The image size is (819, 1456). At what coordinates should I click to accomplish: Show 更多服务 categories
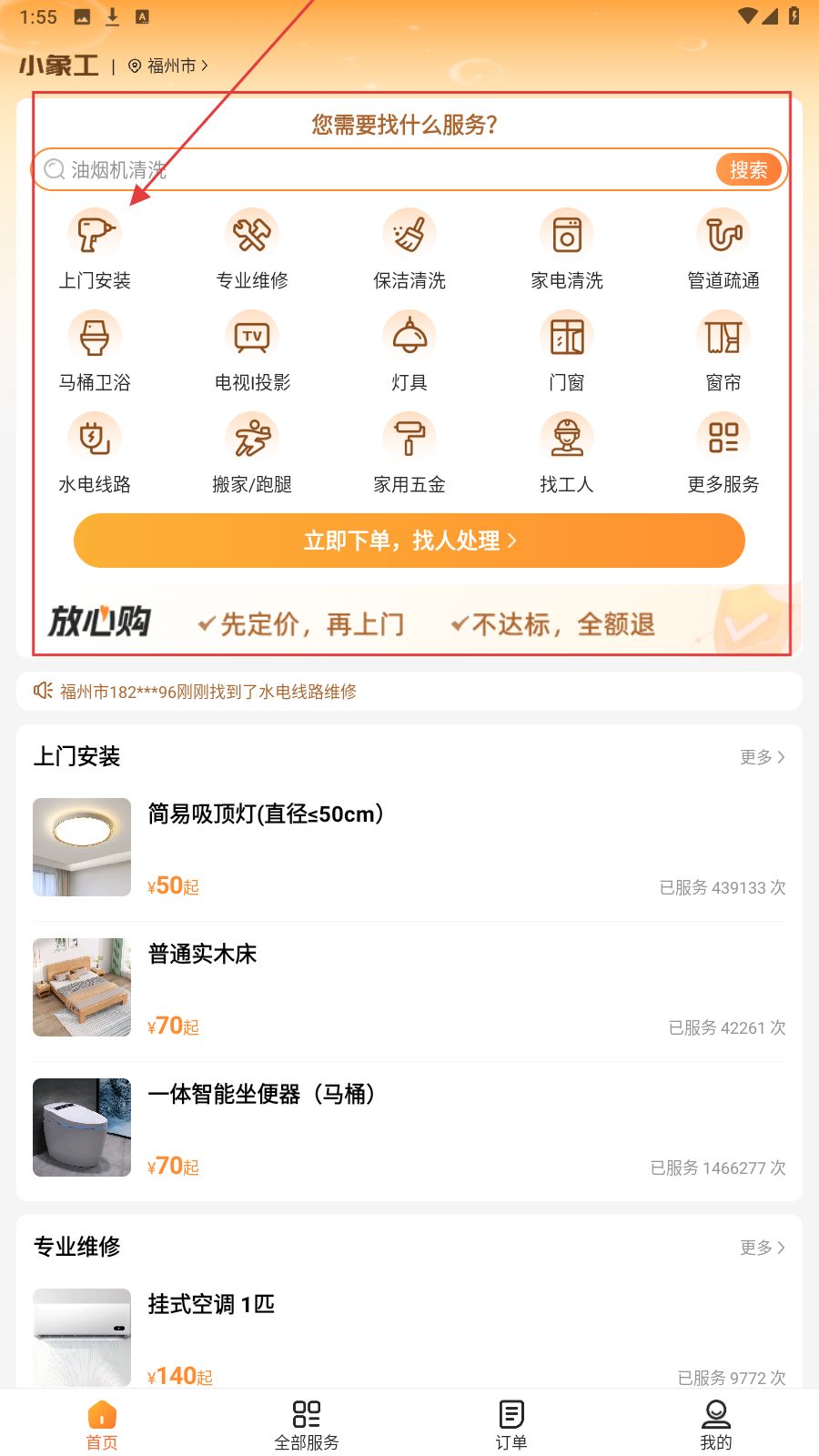point(723,453)
